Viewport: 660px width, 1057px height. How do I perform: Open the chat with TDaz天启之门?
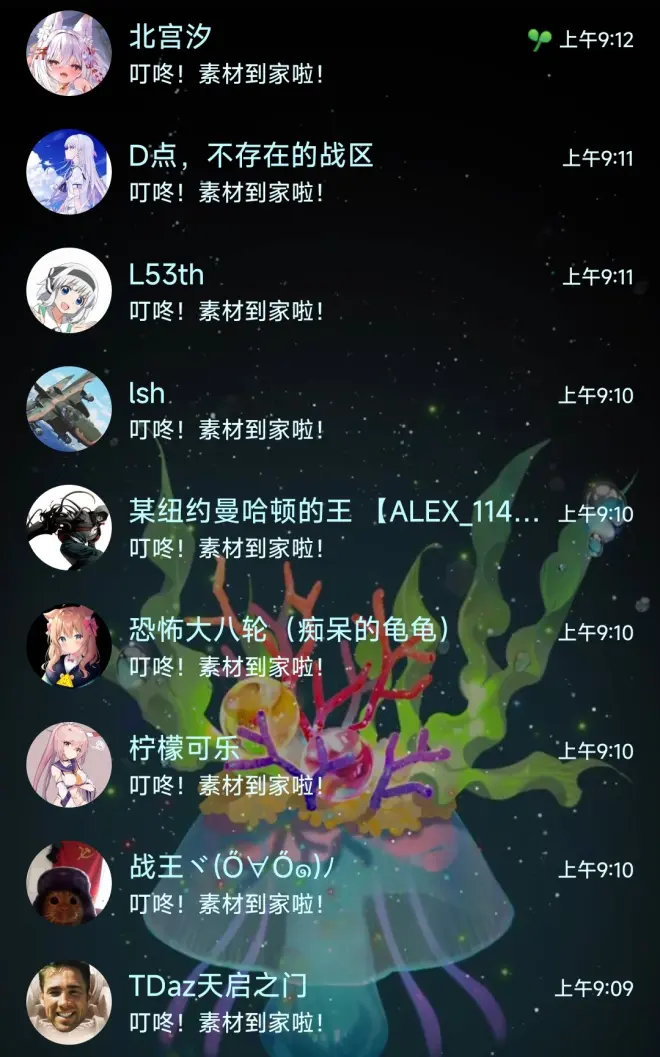click(x=330, y=1003)
